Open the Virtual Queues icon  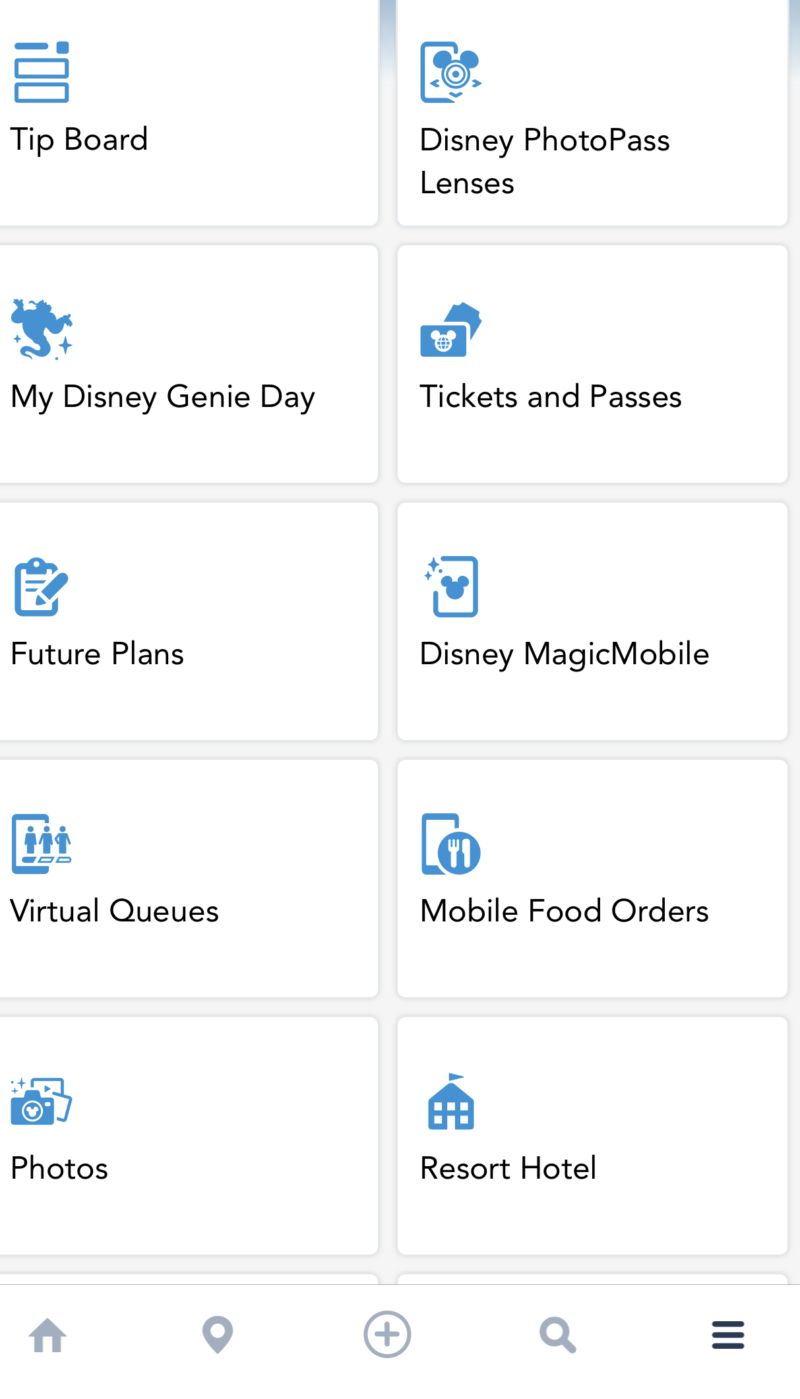tap(42, 843)
